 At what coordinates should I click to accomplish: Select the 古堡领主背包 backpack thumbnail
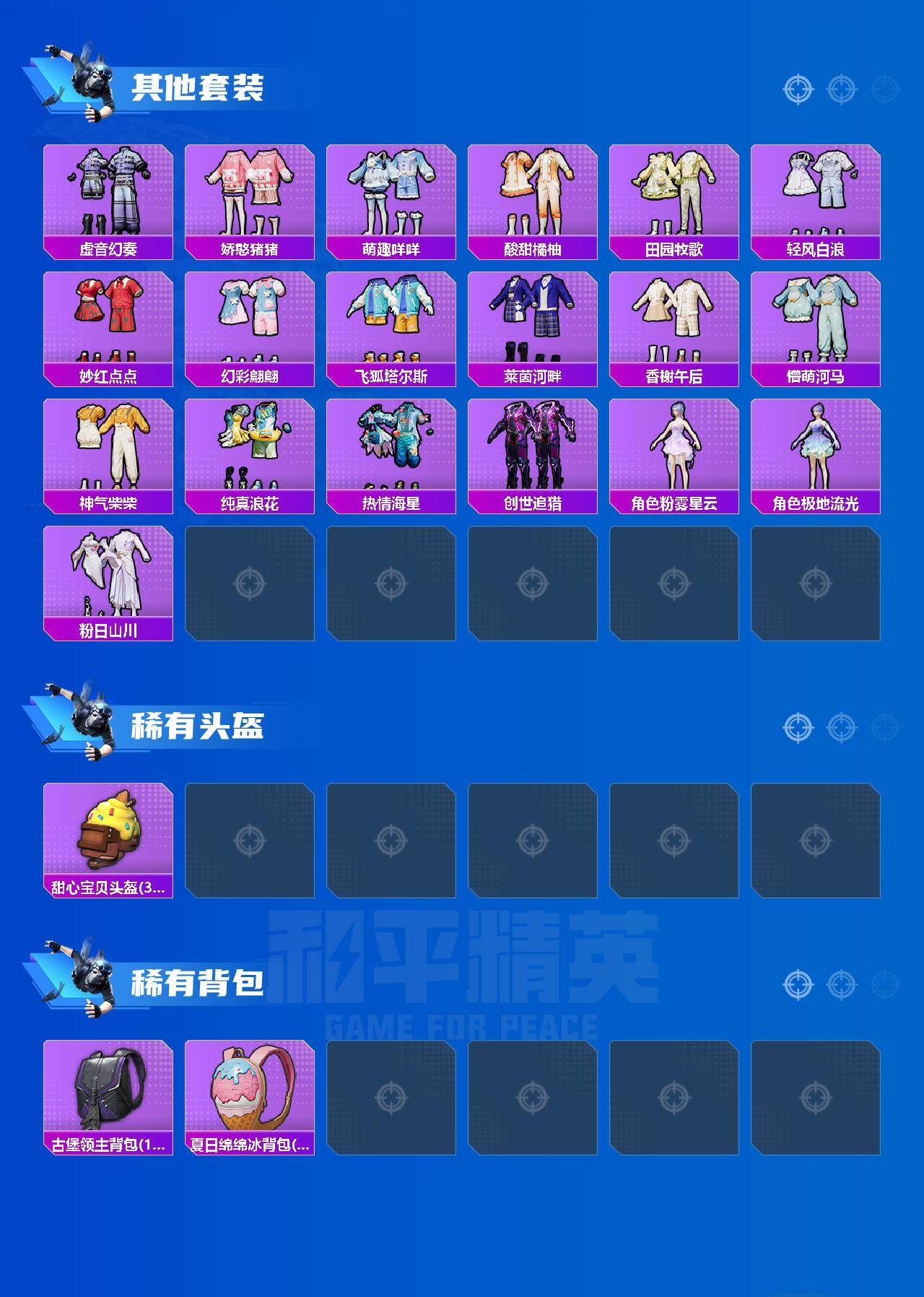pyautogui.click(x=110, y=1098)
